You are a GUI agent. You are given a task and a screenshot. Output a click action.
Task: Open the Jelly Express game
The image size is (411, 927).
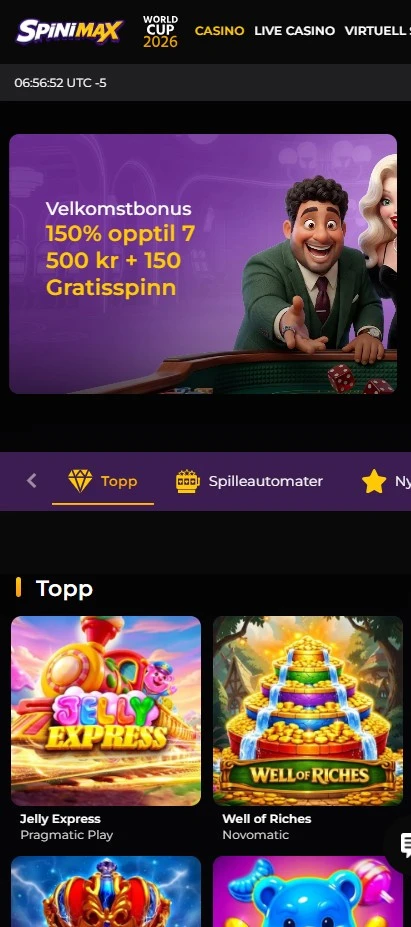106,728
